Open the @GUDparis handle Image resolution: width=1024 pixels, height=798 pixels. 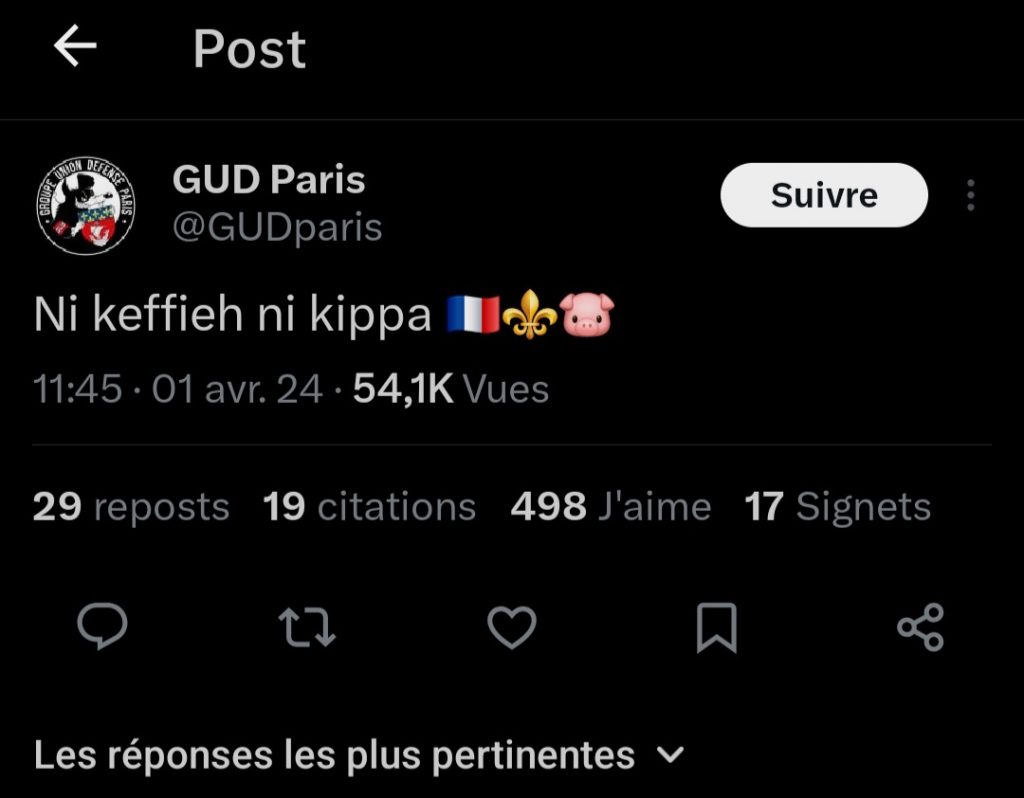(277, 228)
